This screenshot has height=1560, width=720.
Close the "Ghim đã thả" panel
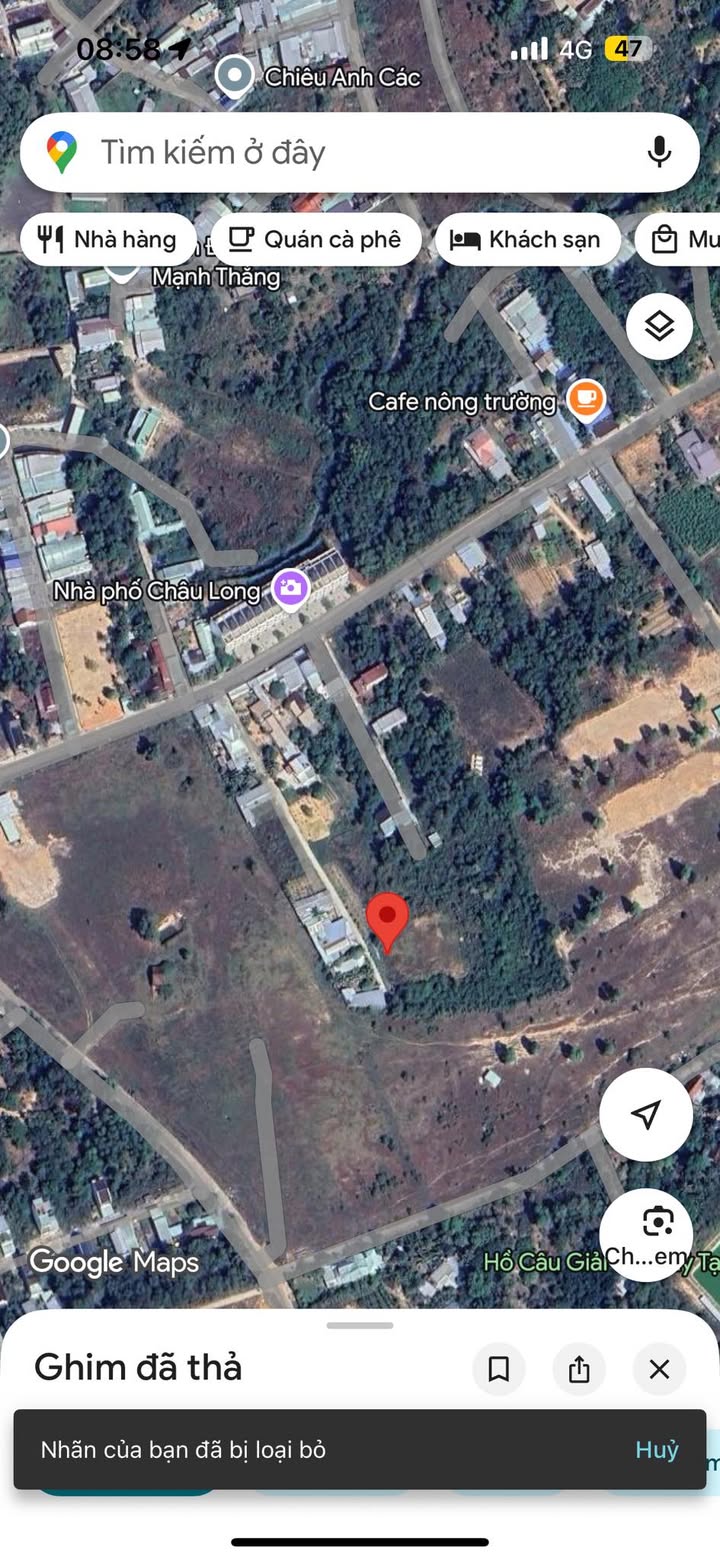click(659, 1369)
